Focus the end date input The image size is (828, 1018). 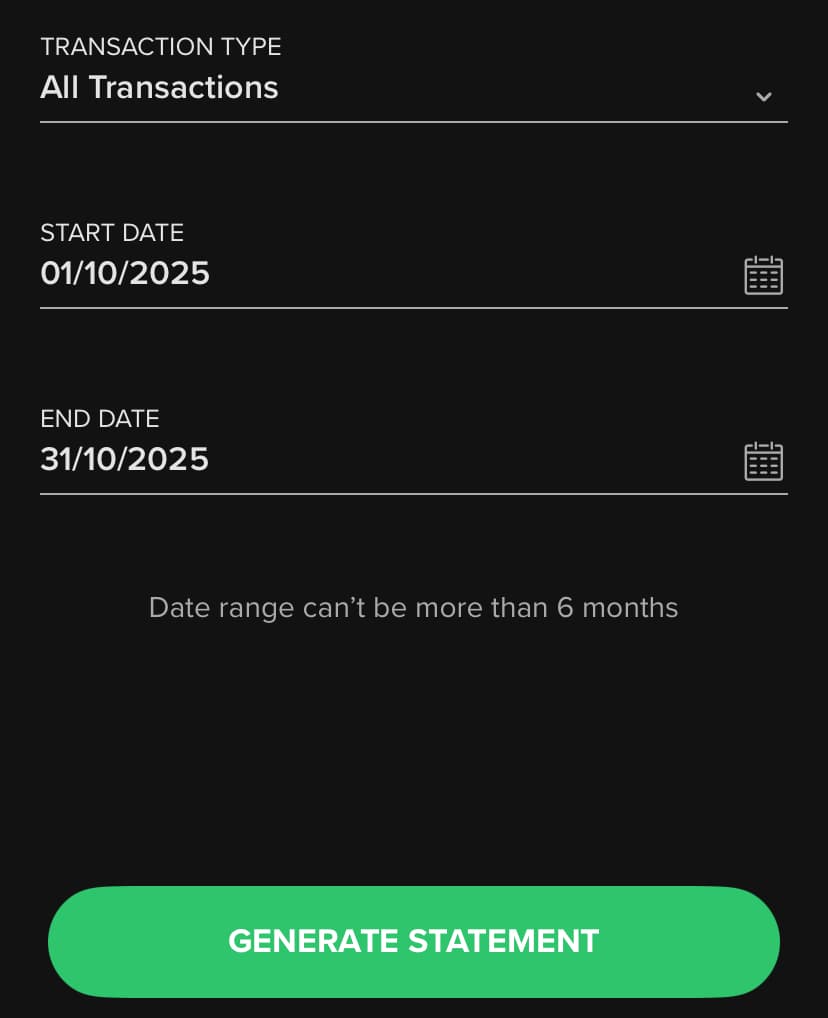pyautogui.click(x=125, y=459)
